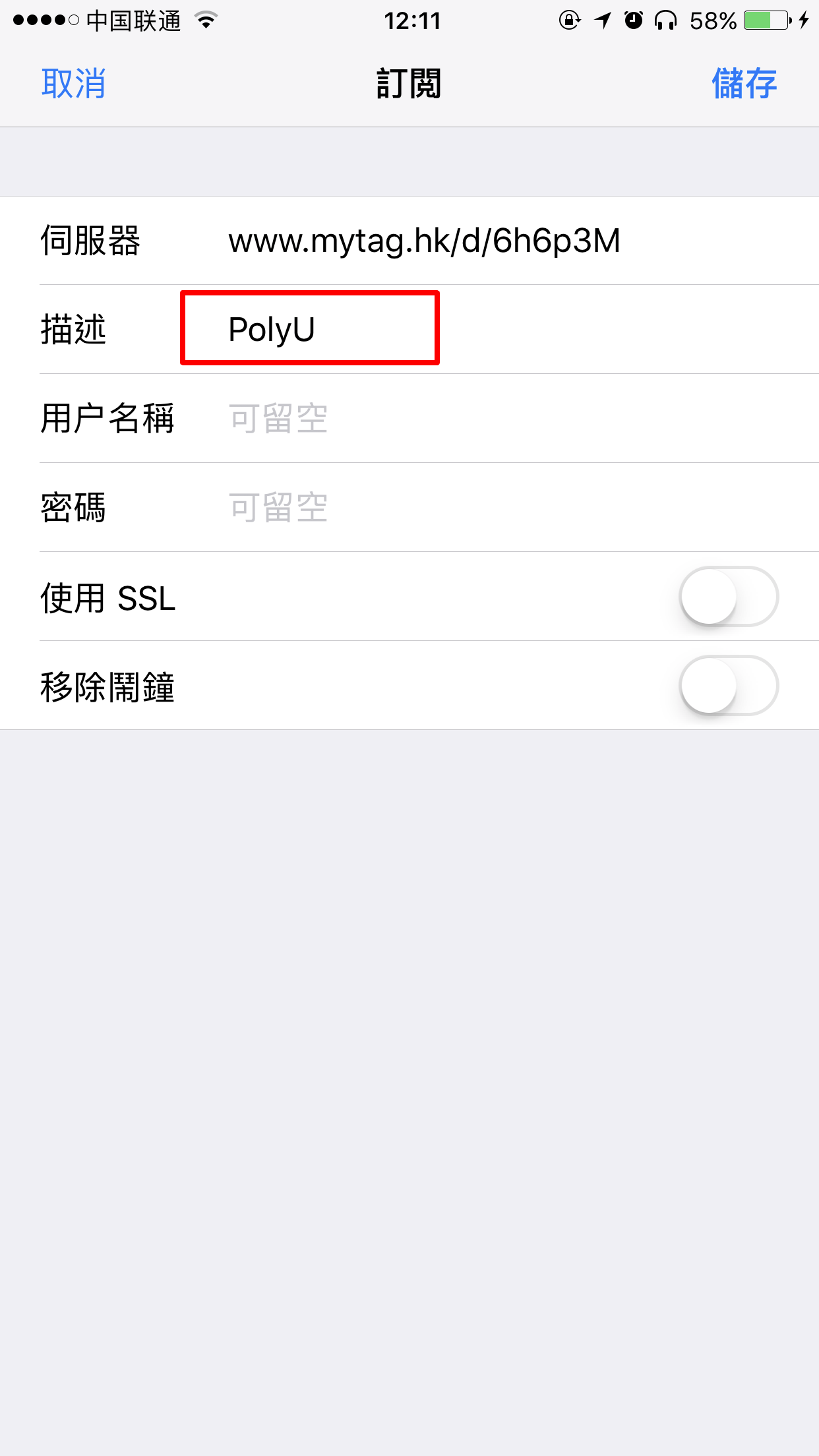Save with the 儲存 button
819x1456 pixels.
click(744, 84)
